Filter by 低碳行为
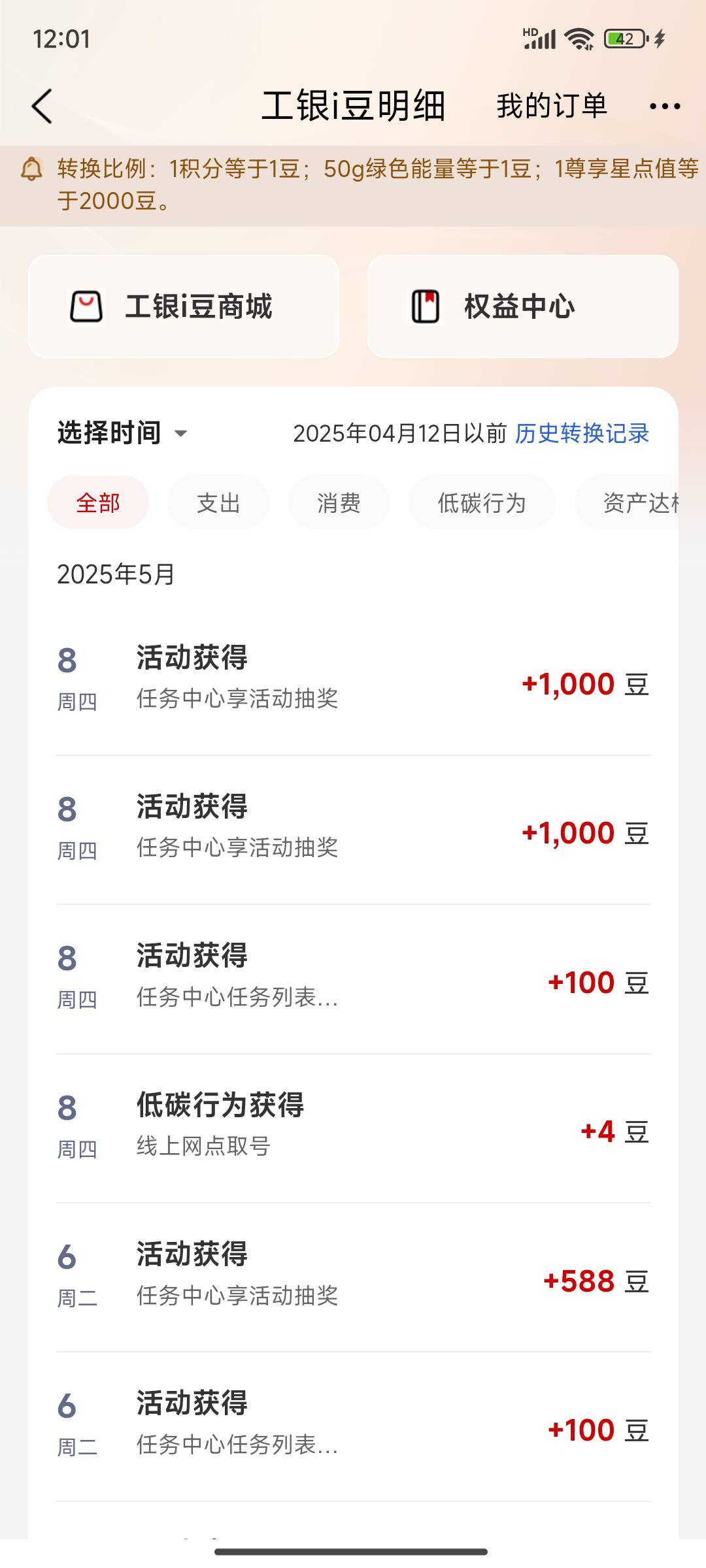Image resolution: width=706 pixels, height=1568 pixels. click(x=482, y=502)
